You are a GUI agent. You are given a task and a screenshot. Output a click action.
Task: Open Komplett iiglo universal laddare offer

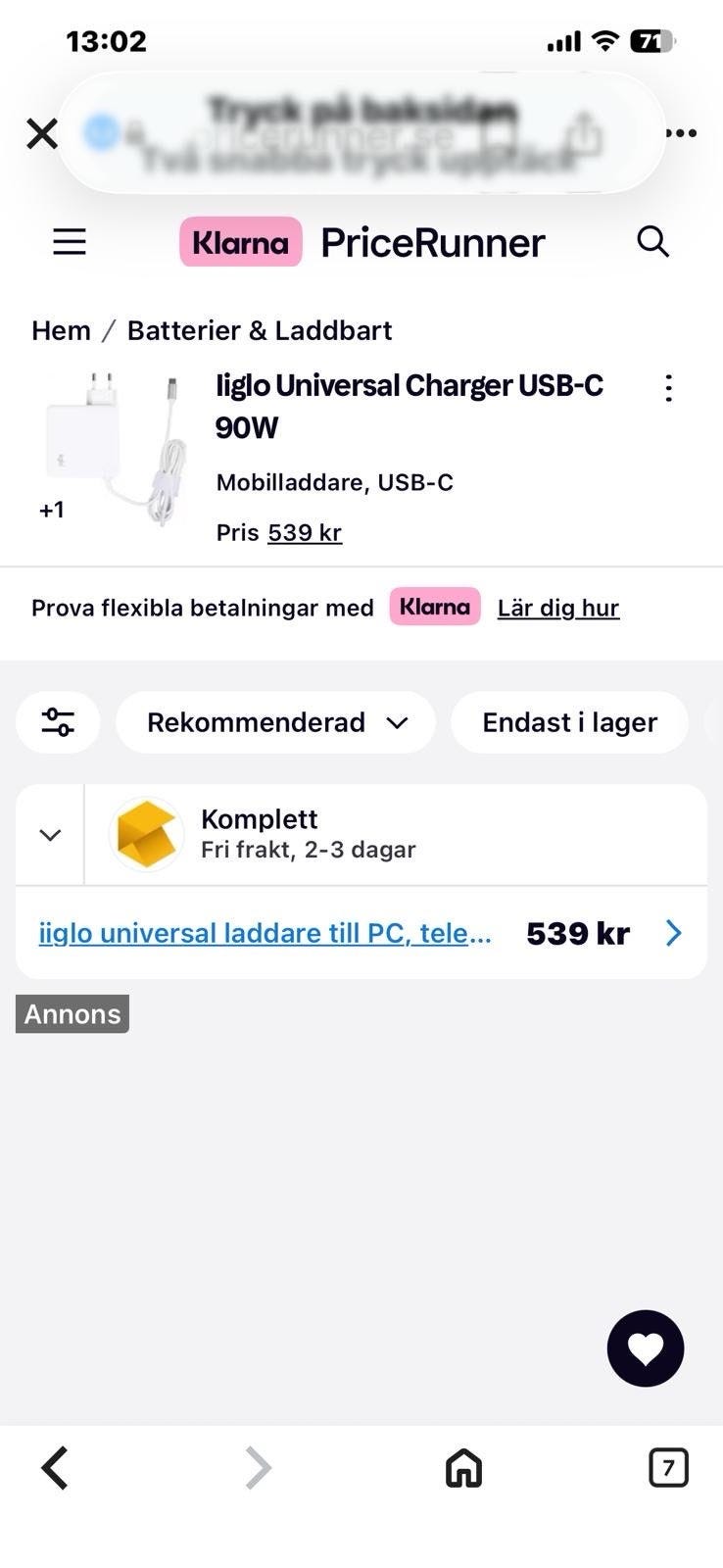tap(361, 933)
